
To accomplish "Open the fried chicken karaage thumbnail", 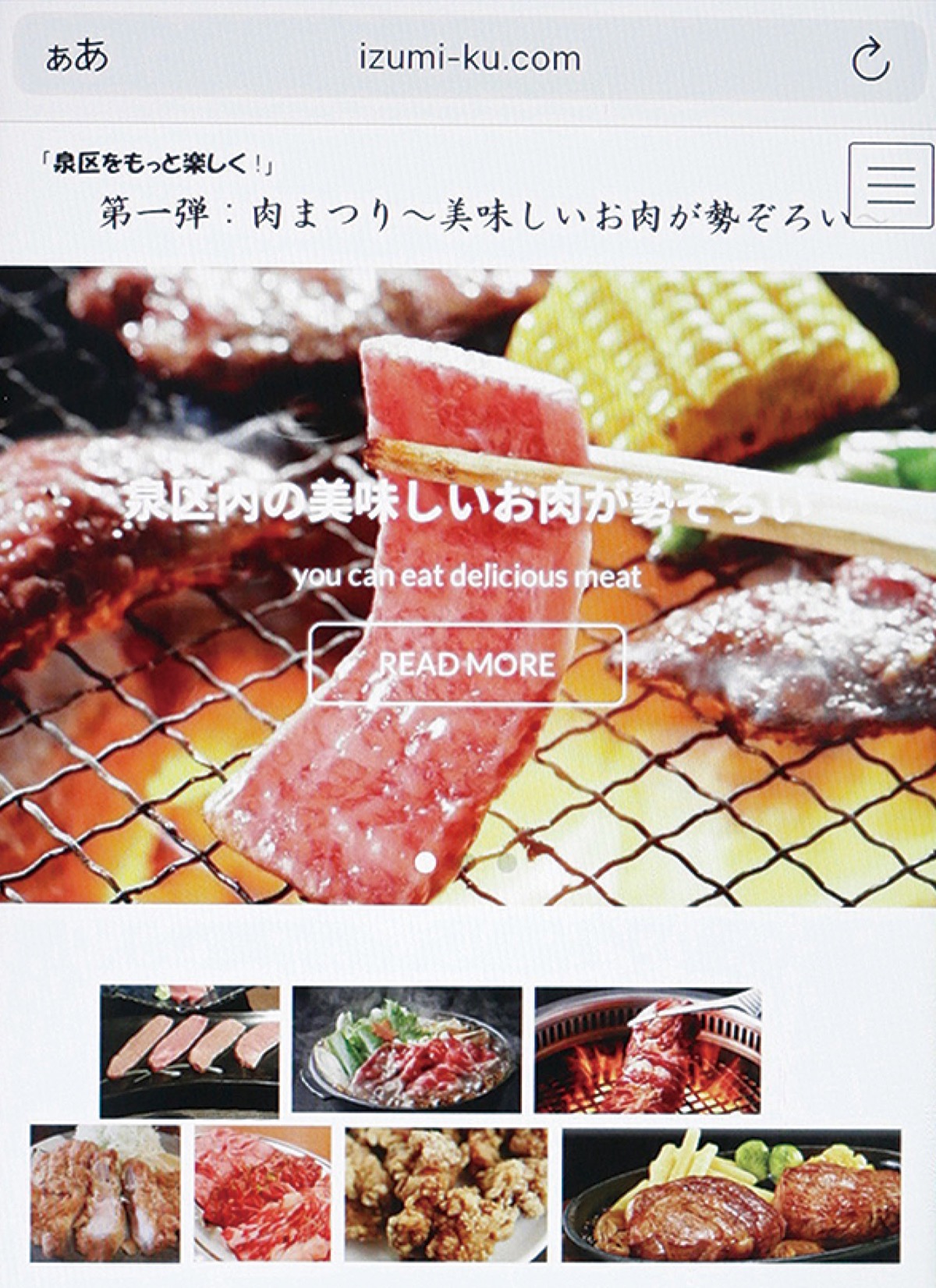I will coord(446,1194).
